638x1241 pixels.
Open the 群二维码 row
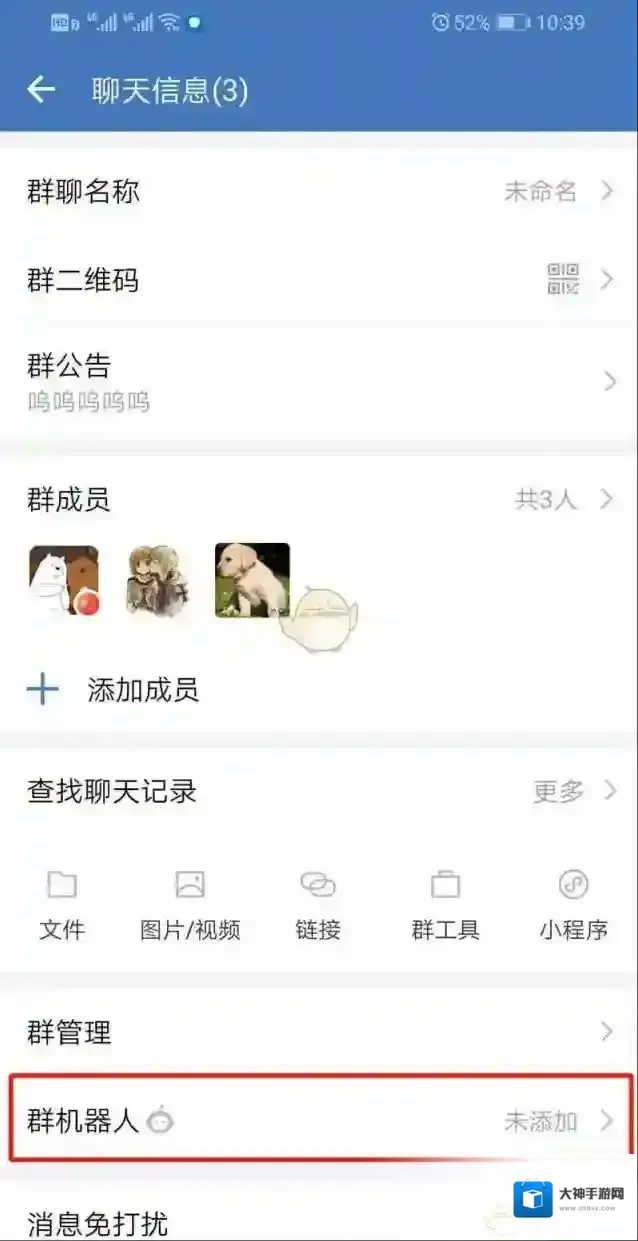click(x=319, y=280)
